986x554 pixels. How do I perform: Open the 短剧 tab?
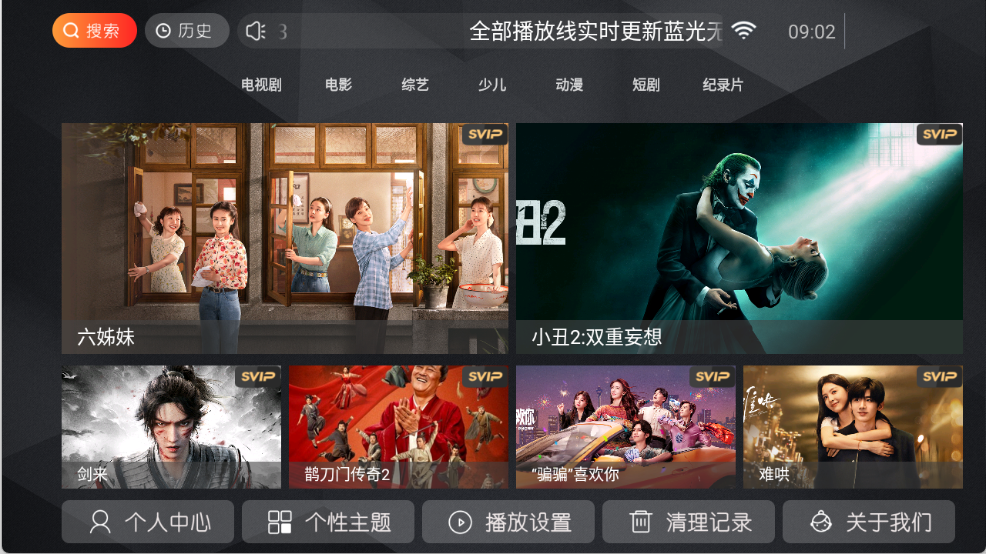point(646,85)
